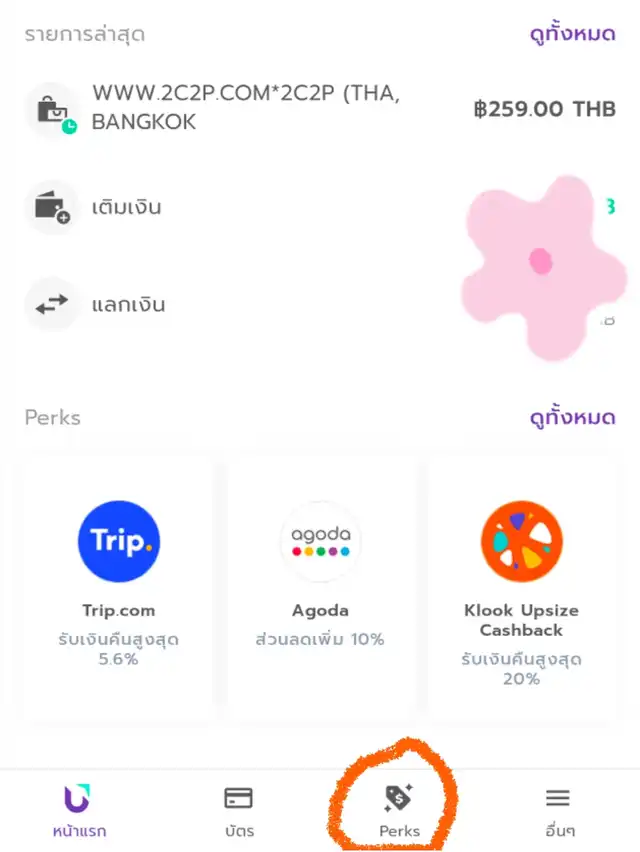Open the อื่นๆ more menu tab
Image resolution: width=640 pixels, height=852 pixels.
click(x=558, y=811)
